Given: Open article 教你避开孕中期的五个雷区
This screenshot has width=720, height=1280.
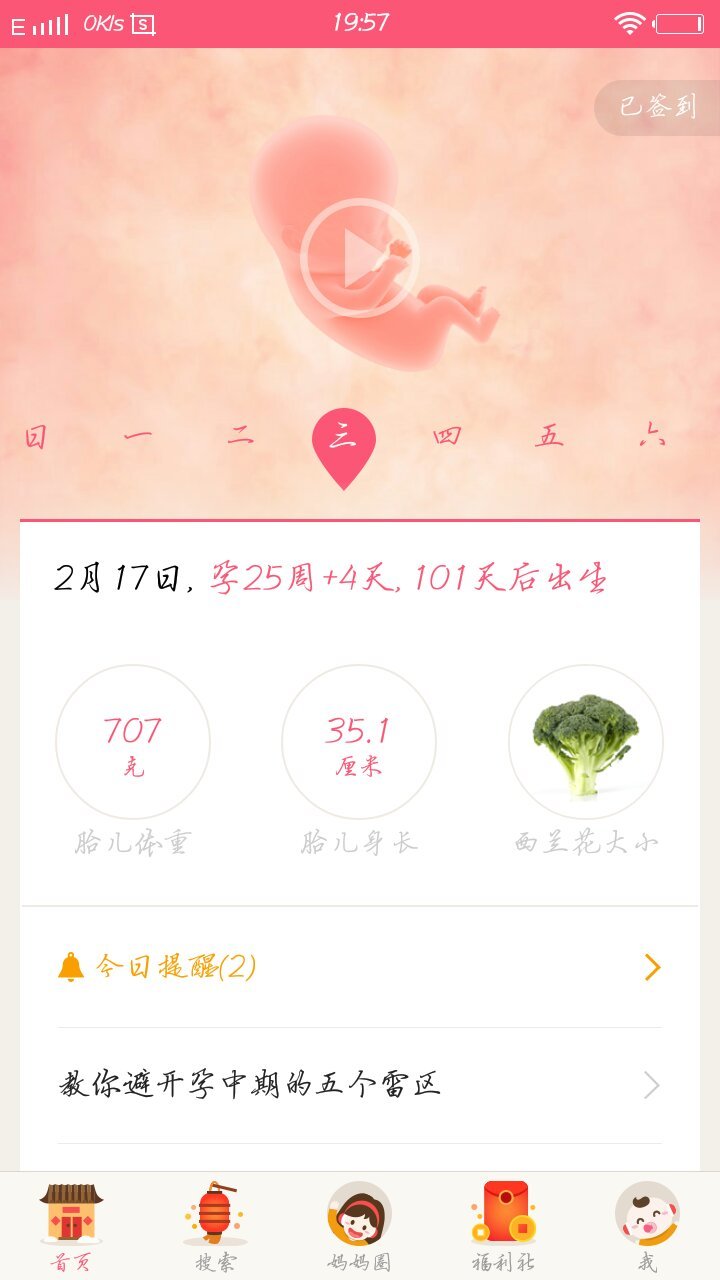Looking at the screenshot, I should click(x=359, y=1085).
